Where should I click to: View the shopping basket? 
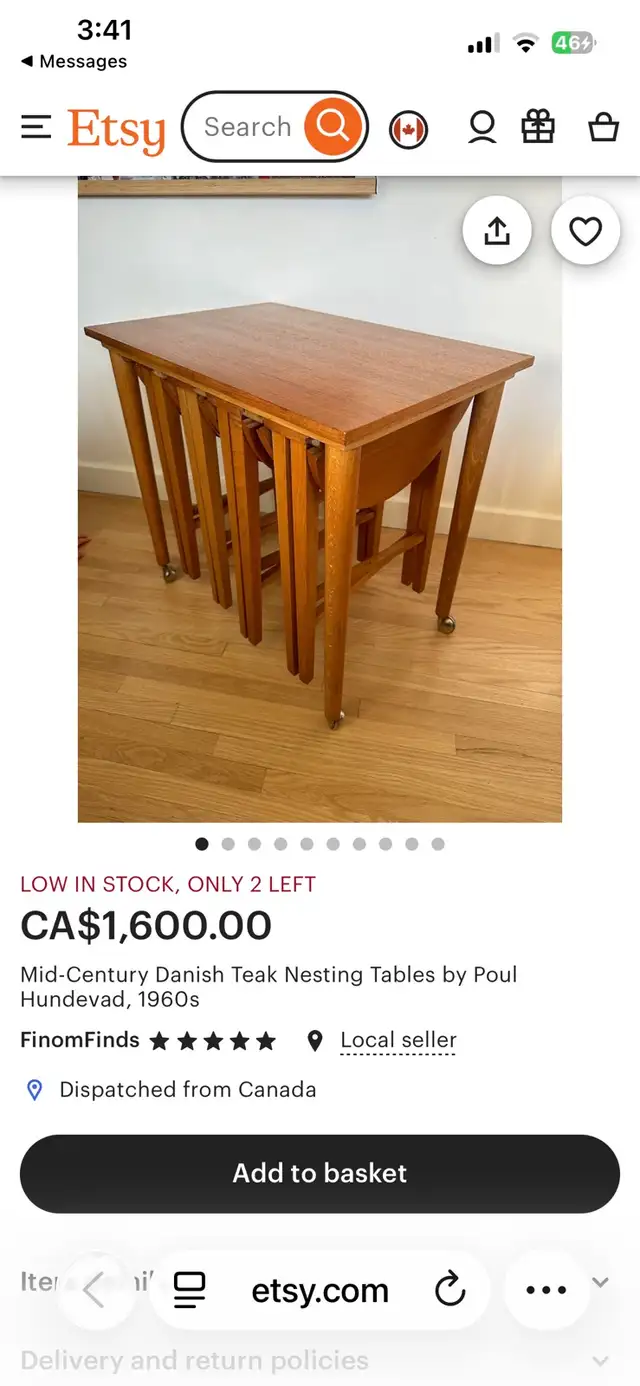(x=603, y=127)
